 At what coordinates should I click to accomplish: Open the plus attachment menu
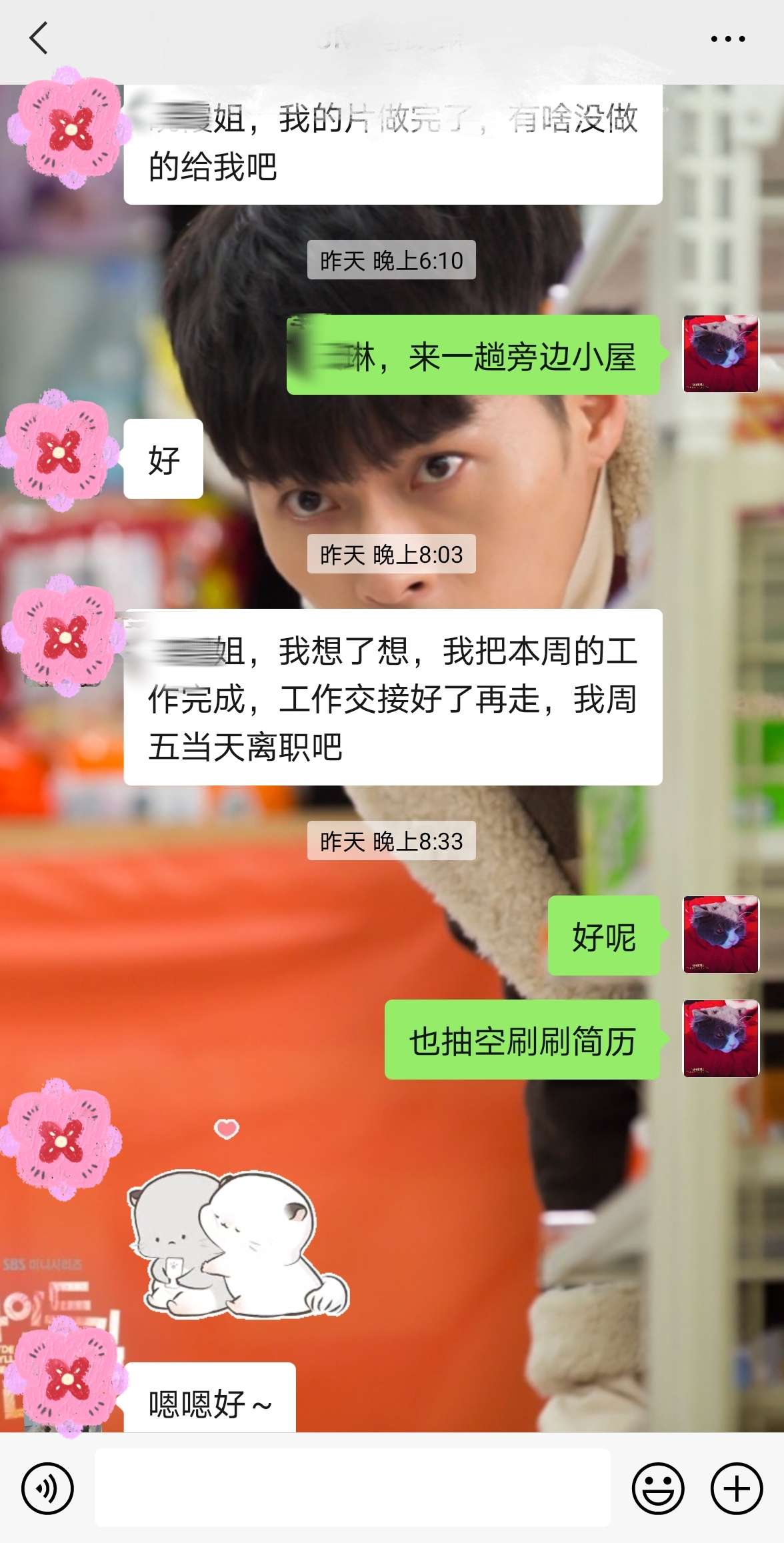pos(736,1488)
